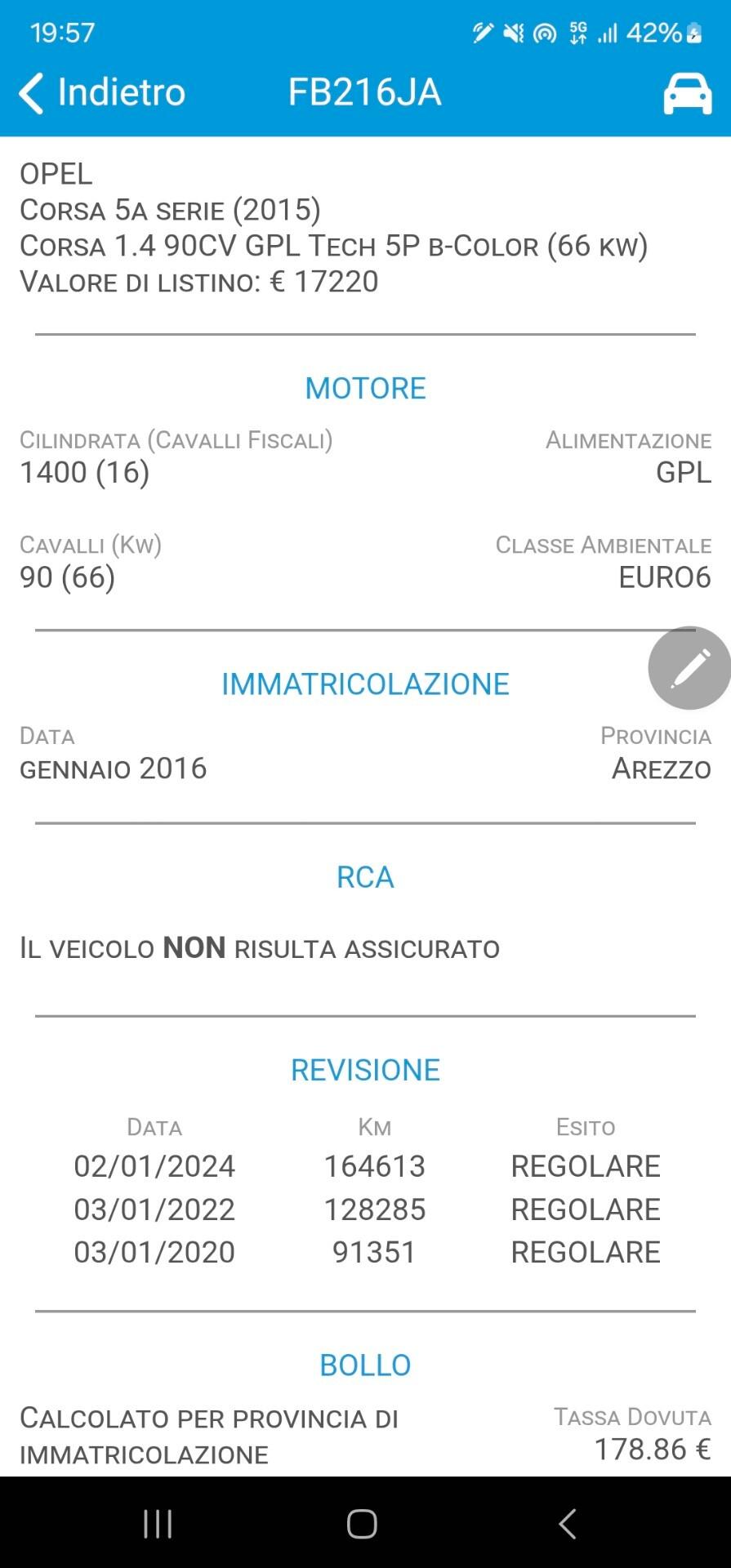The width and height of the screenshot is (731, 1568).
Task: Tap the pencil edit floating button
Action: [689, 668]
